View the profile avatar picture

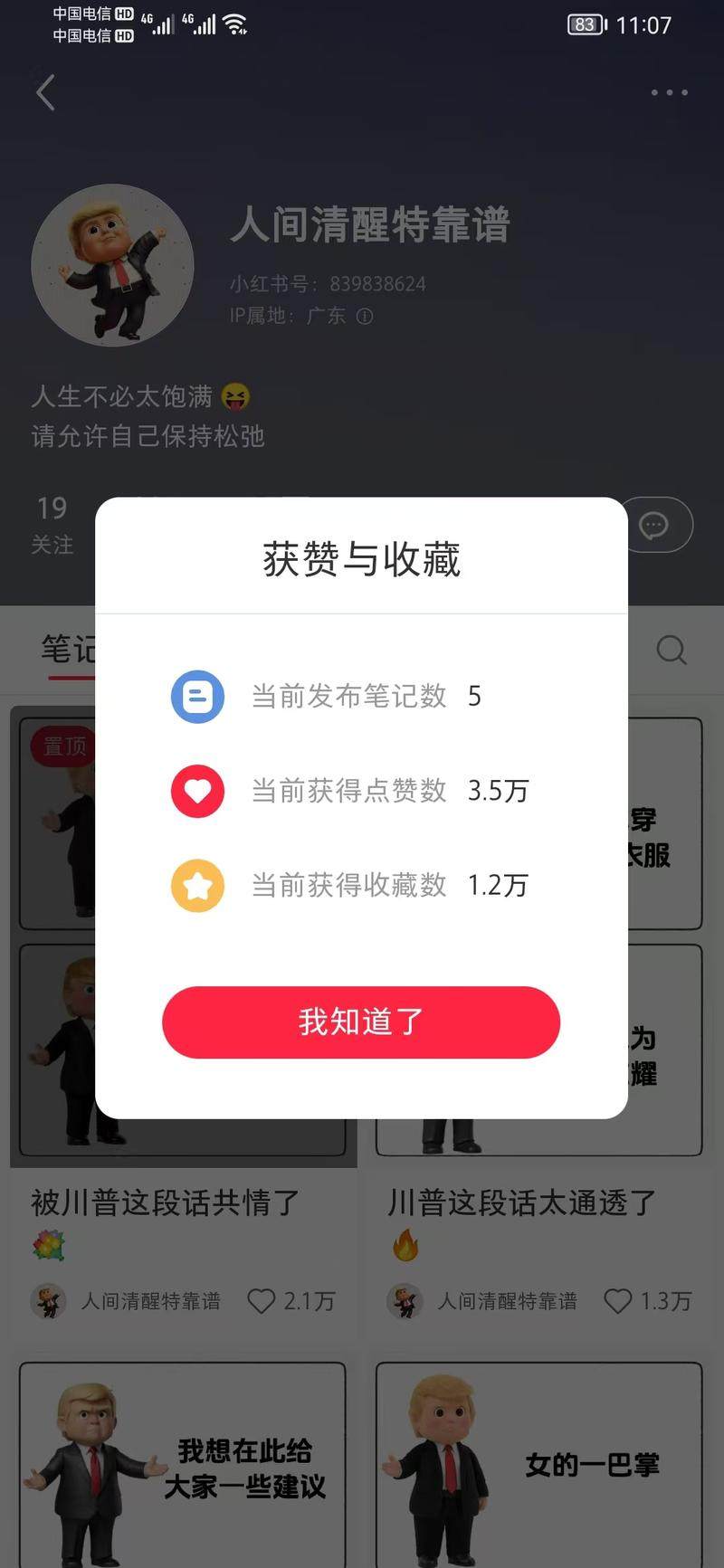click(112, 265)
